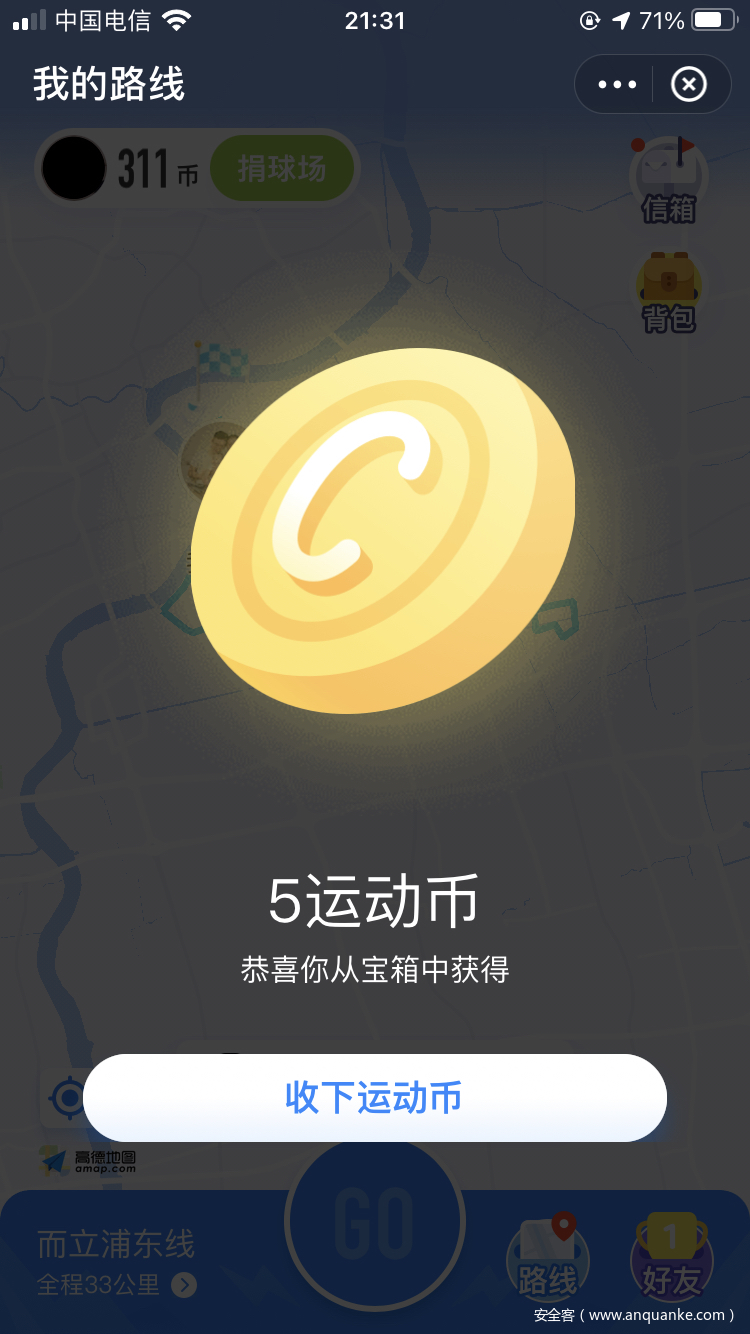
Task: Open the 路线 routes section
Action: coord(547,1257)
